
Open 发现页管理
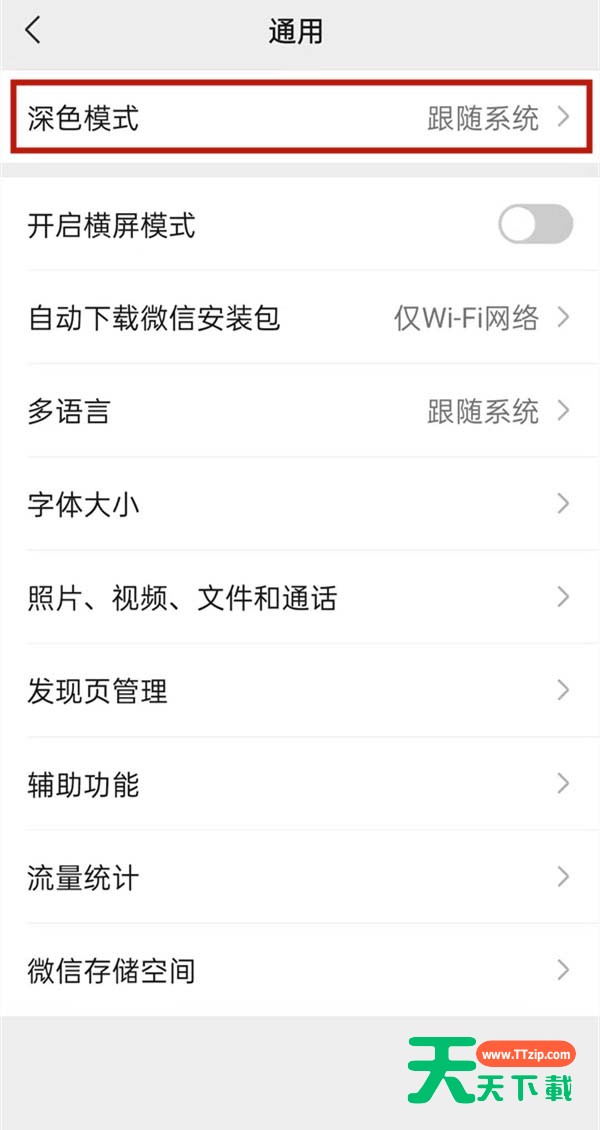tap(300, 691)
